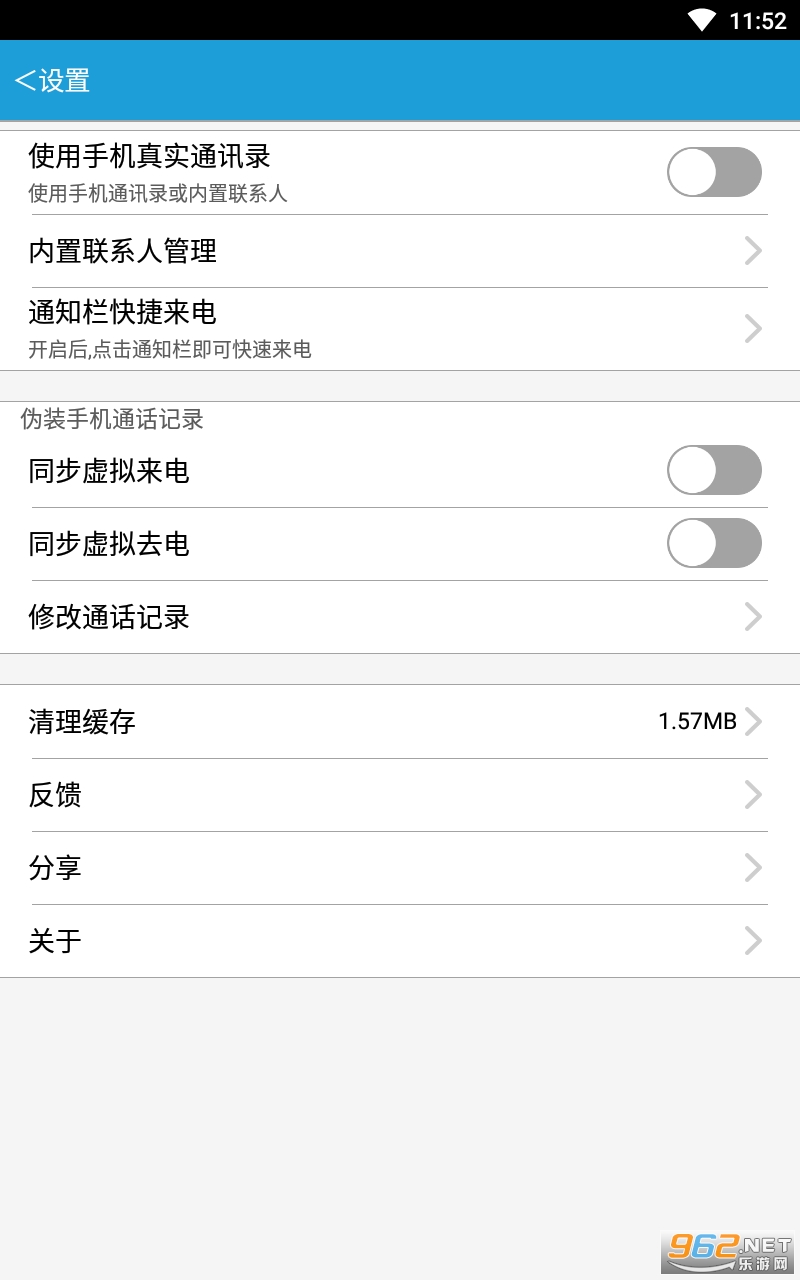The height and width of the screenshot is (1280, 800).
Task: Enable 同步虚拟去电 switch
Action: tap(714, 543)
